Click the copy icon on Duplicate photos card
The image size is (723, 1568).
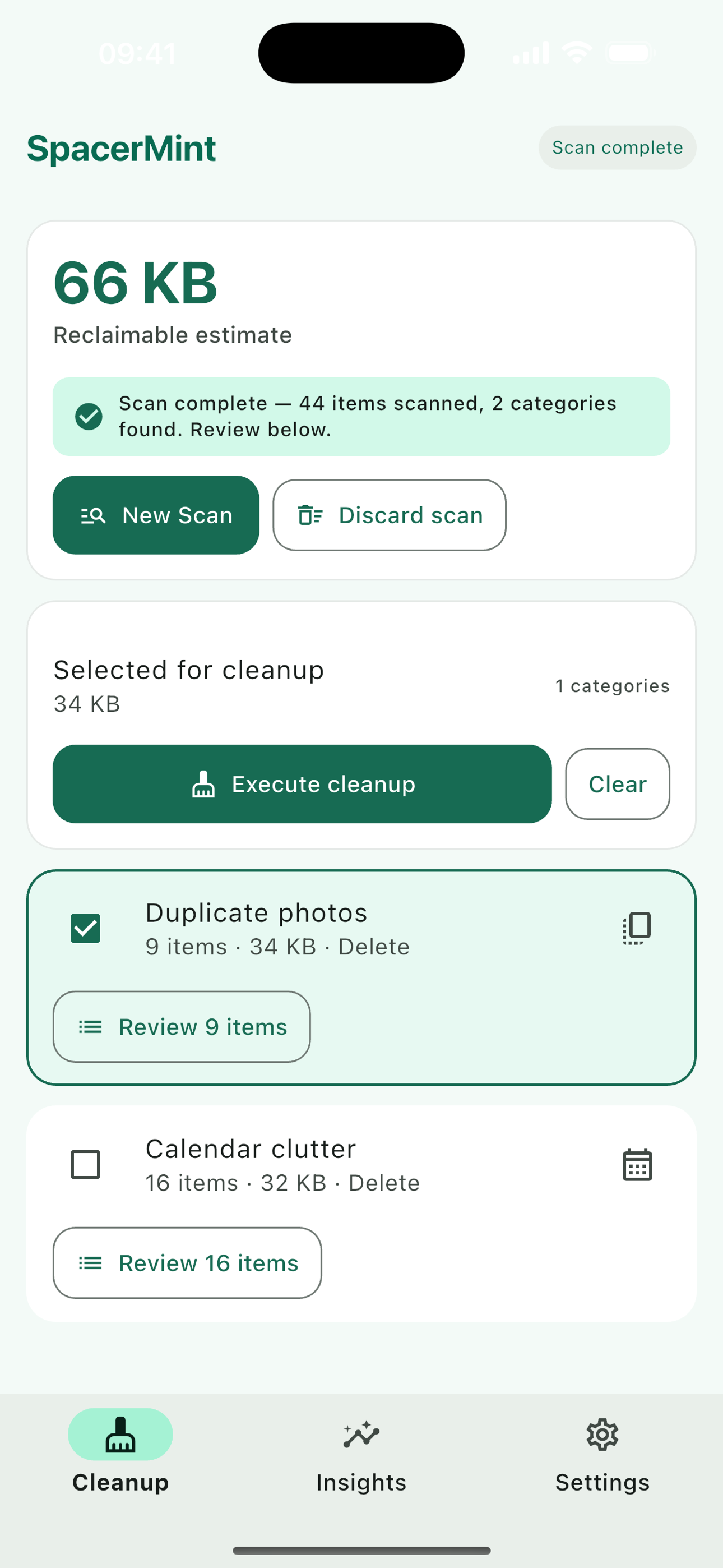(636, 928)
